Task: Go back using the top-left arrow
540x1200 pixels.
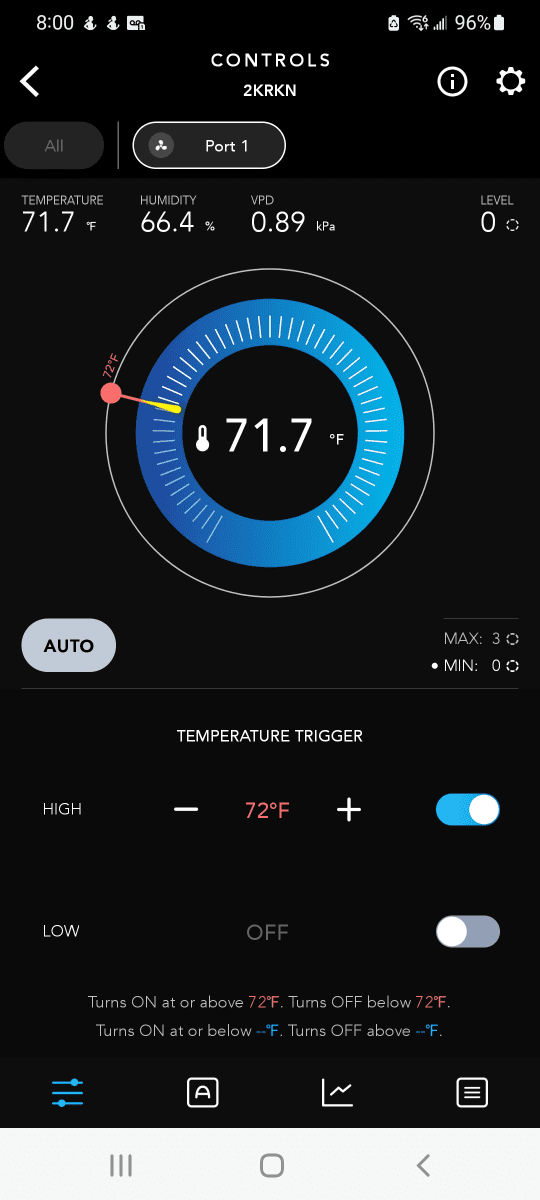Action: pyautogui.click(x=30, y=81)
